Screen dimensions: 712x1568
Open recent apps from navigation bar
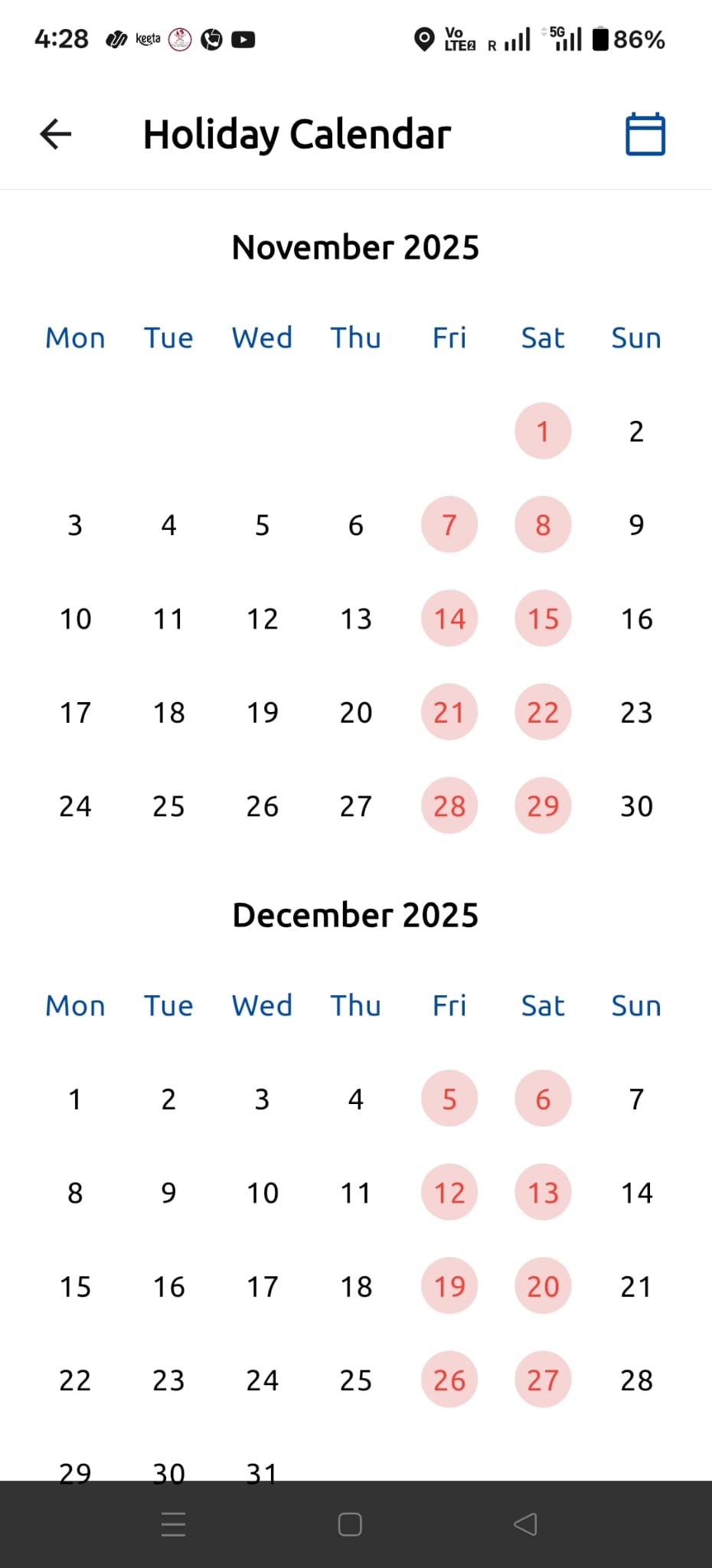point(174,1524)
